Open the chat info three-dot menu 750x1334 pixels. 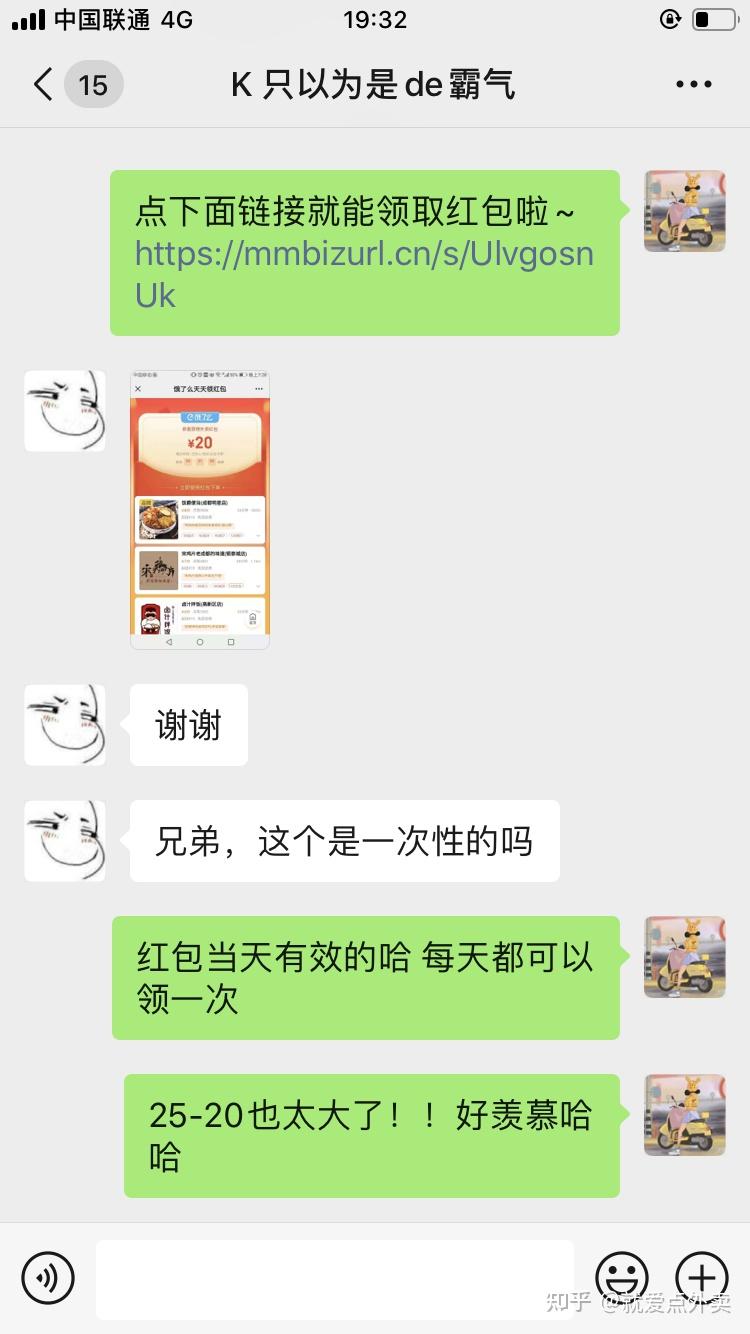[x=693, y=85]
